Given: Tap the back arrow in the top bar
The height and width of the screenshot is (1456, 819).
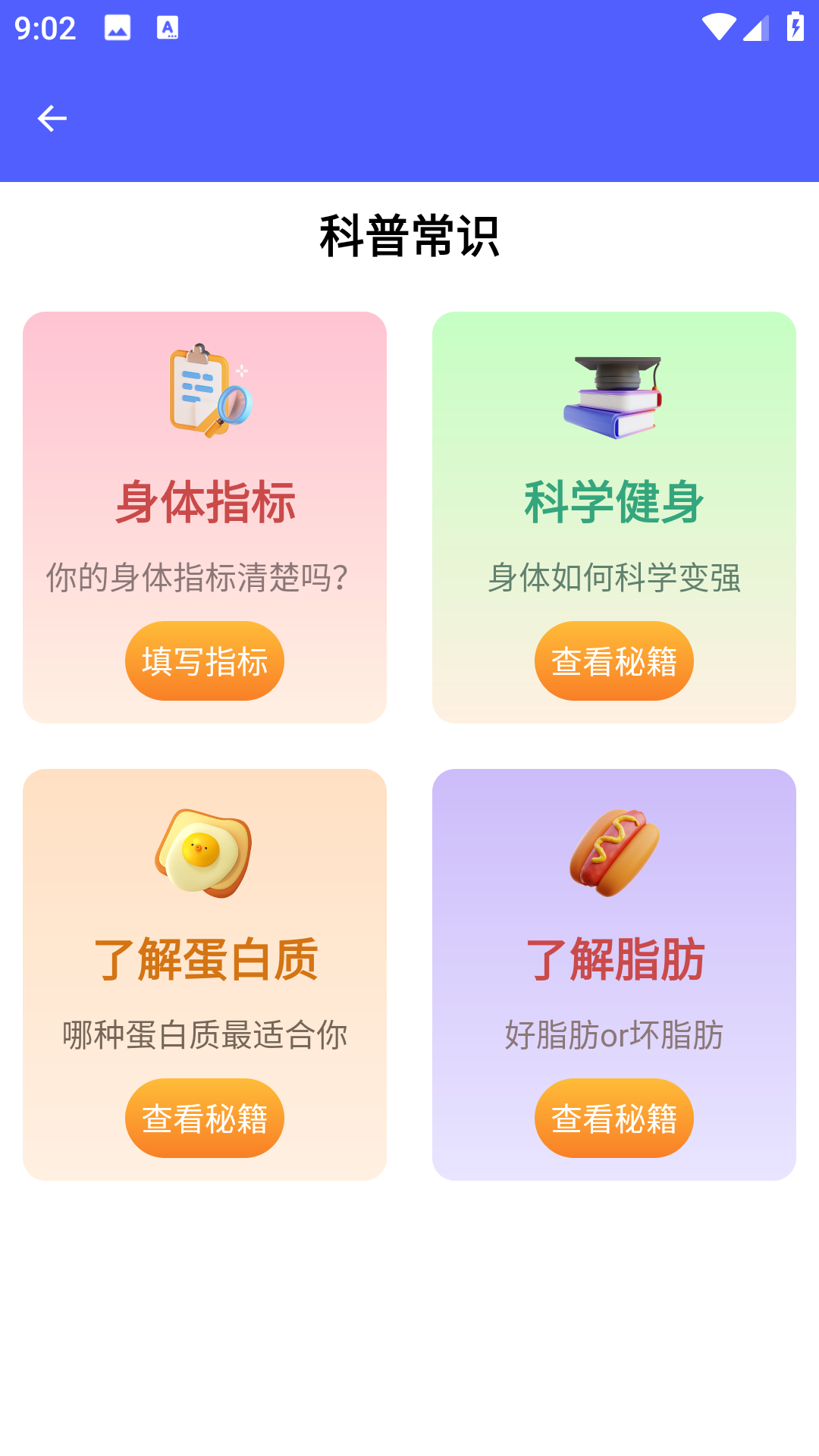Looking at the screenshot, I should click(52, 118).
